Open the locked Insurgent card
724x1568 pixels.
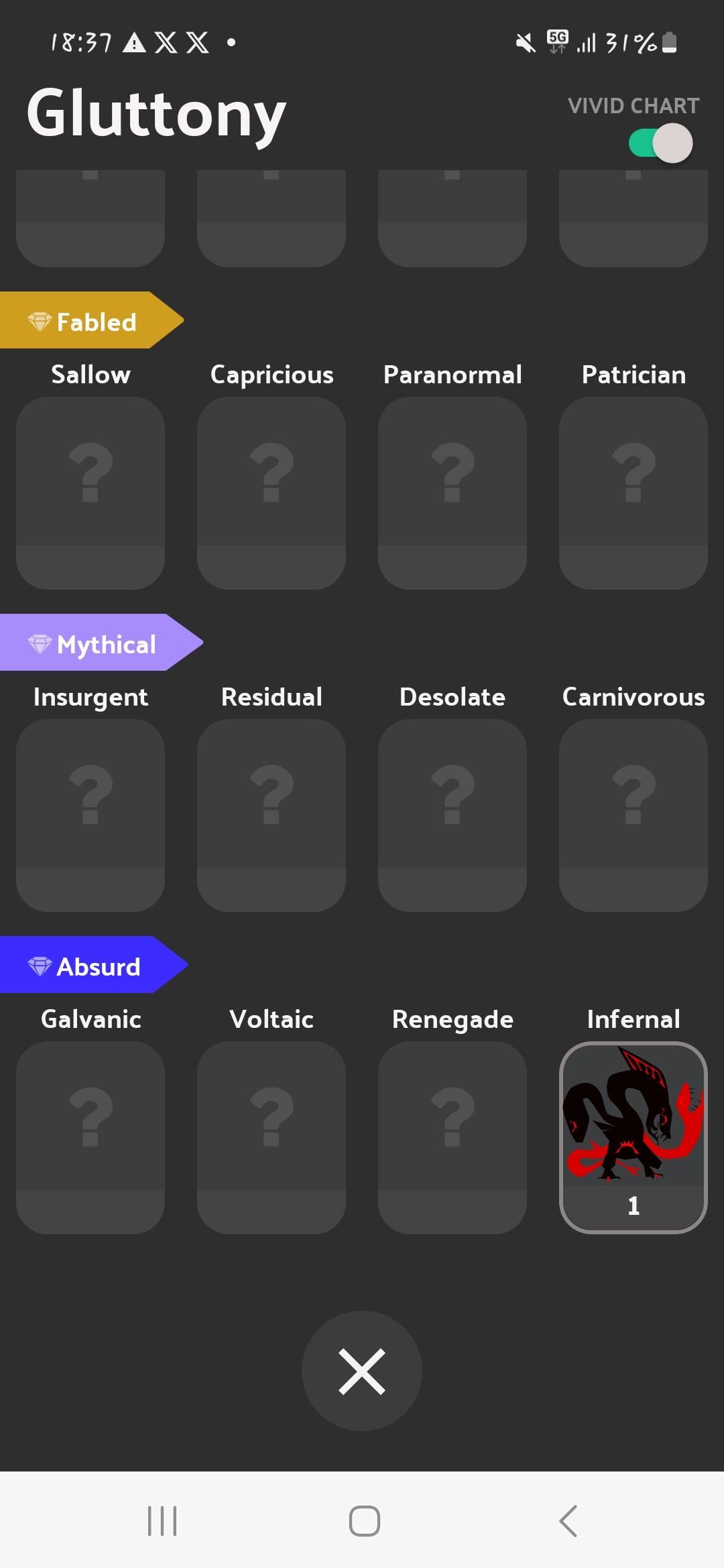coord(90,815)
